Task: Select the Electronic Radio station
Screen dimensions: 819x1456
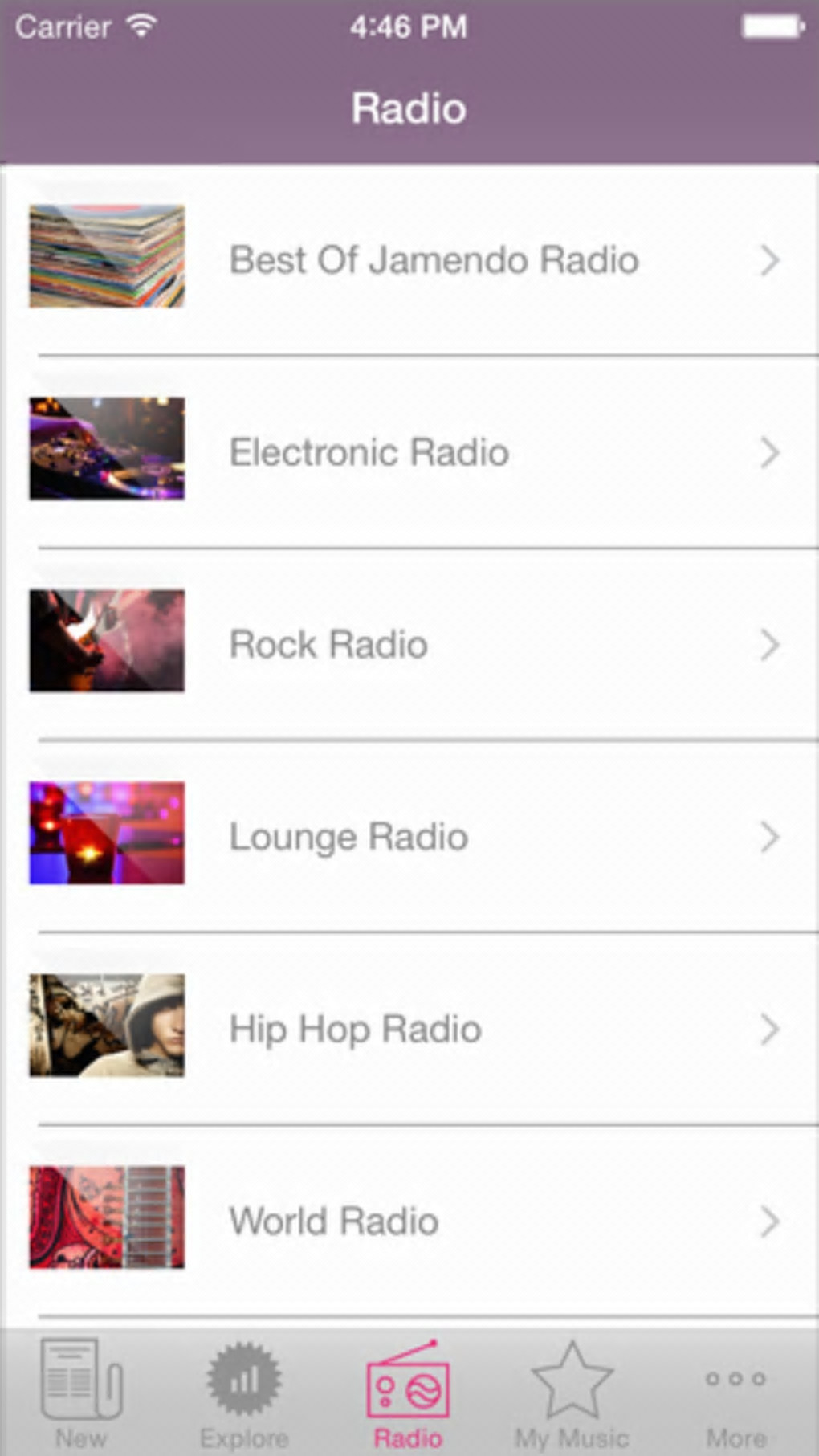Action: click(369, 452)
